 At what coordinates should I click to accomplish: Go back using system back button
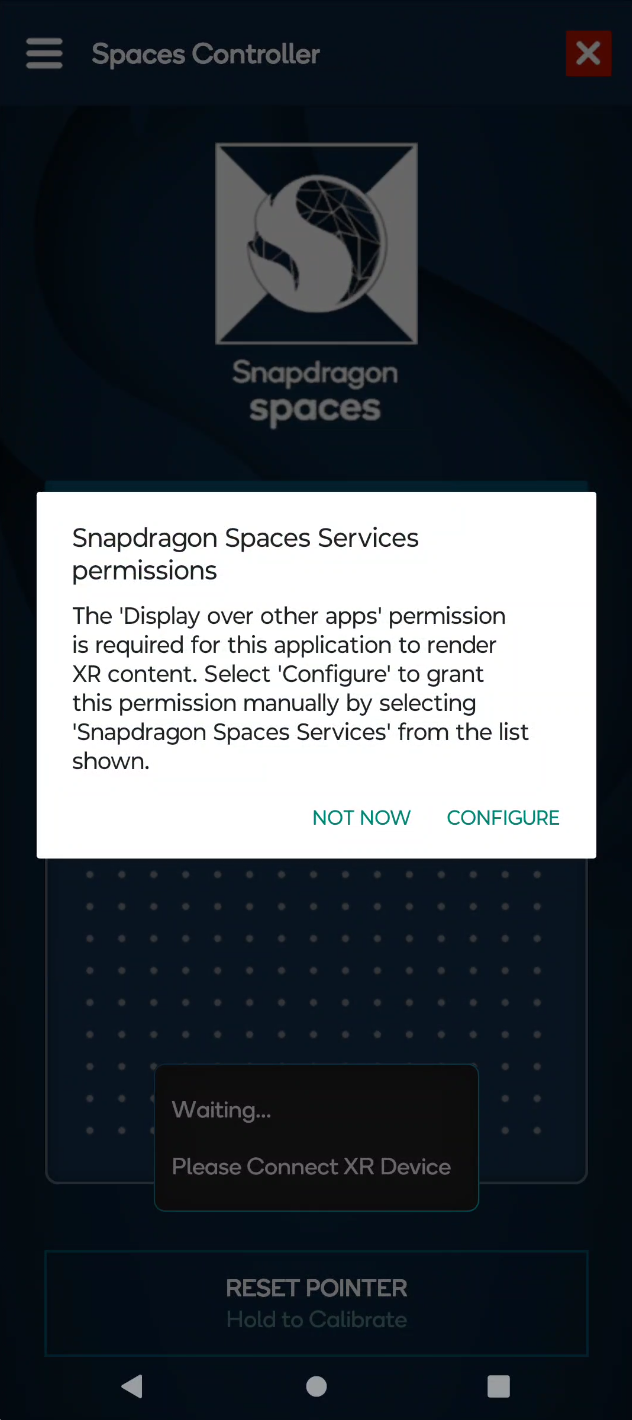132,1386
